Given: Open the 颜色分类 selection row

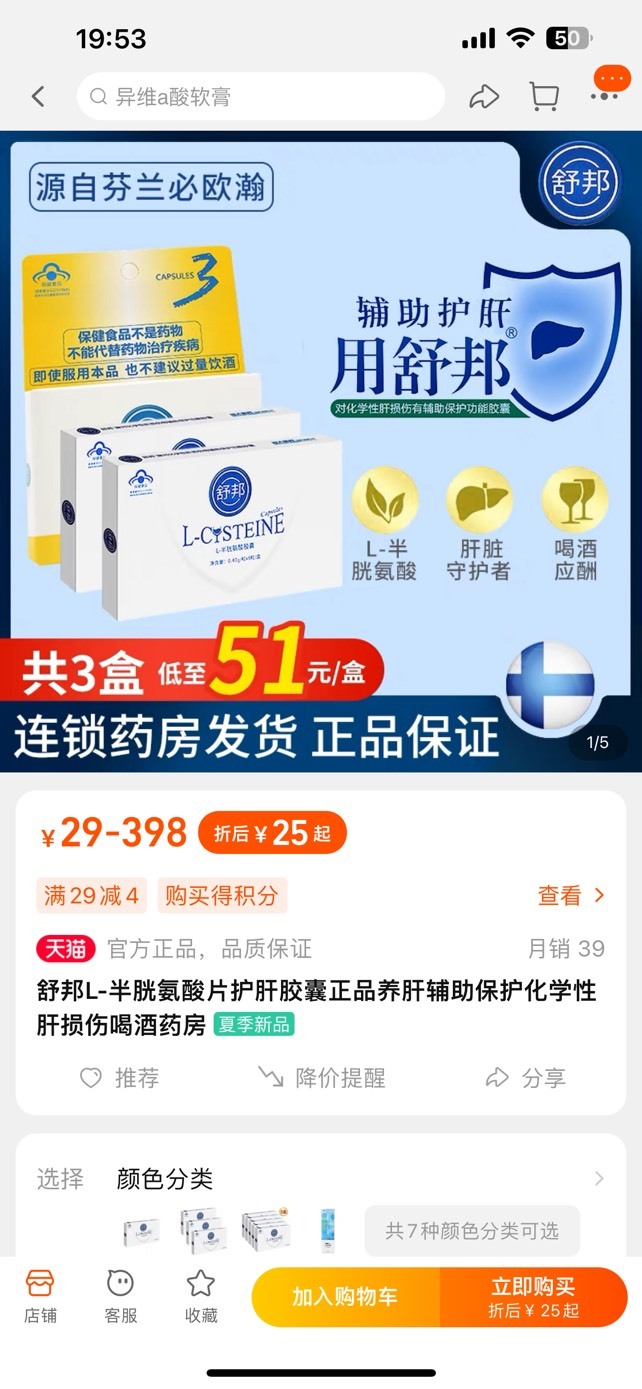Looking at the screenshot, I should tap(321, 1179).
